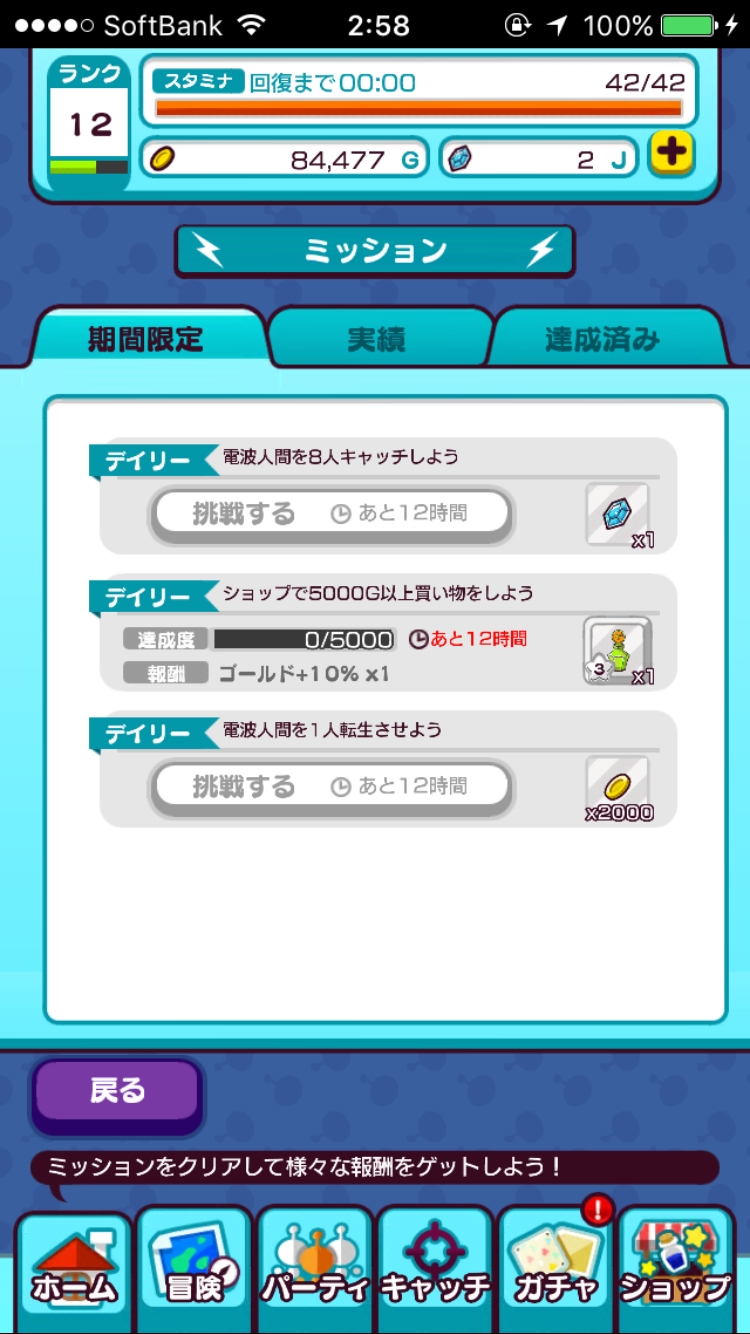Switch to the 達成済み tab

click(x=603, y=339)
